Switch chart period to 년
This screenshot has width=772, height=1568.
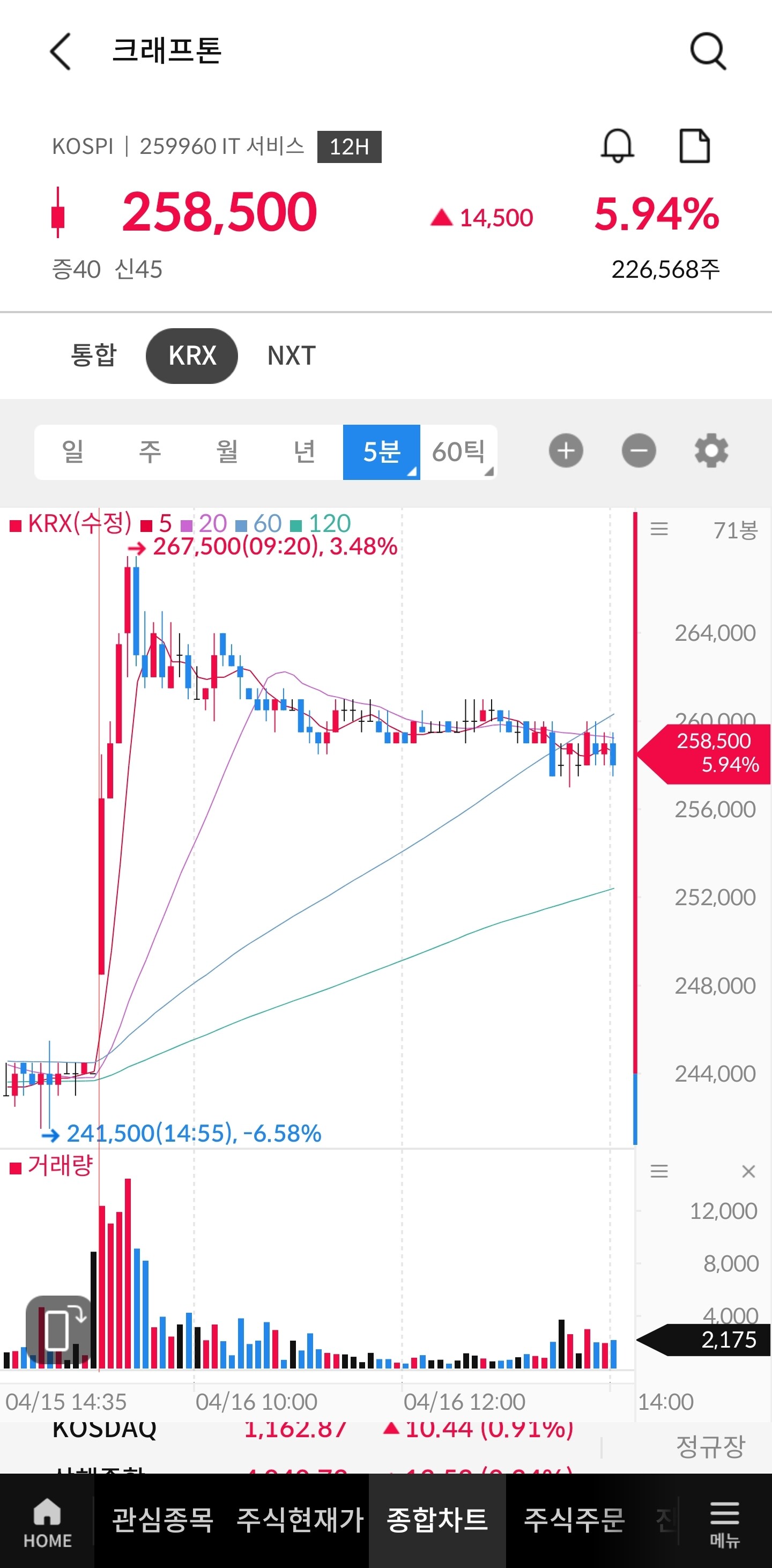[304, 452]
